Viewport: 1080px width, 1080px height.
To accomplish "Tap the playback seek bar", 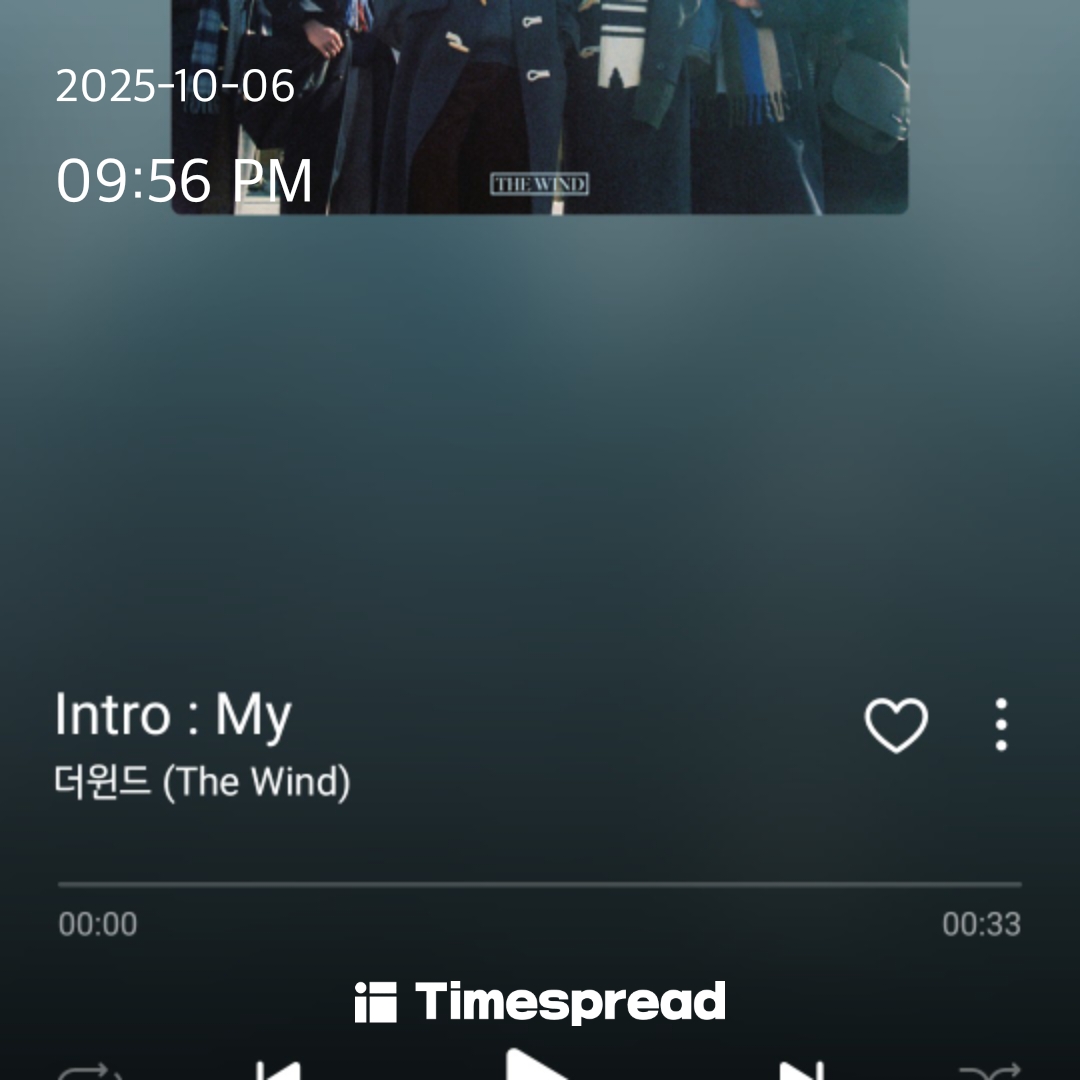I will click(x=540, y=885).
